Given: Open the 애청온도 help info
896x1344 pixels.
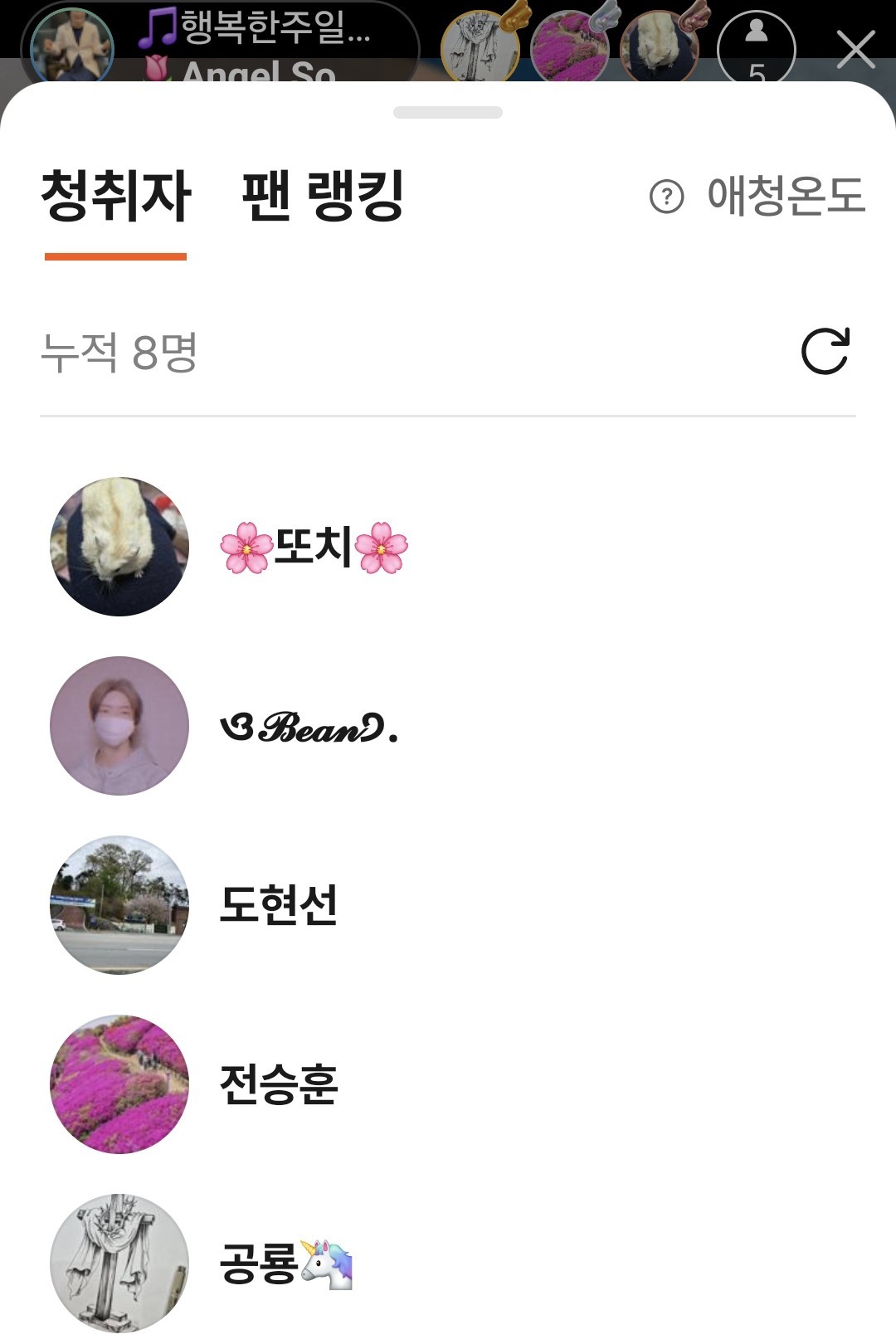Looking at the screenshot, I should (x=667, y=197).
